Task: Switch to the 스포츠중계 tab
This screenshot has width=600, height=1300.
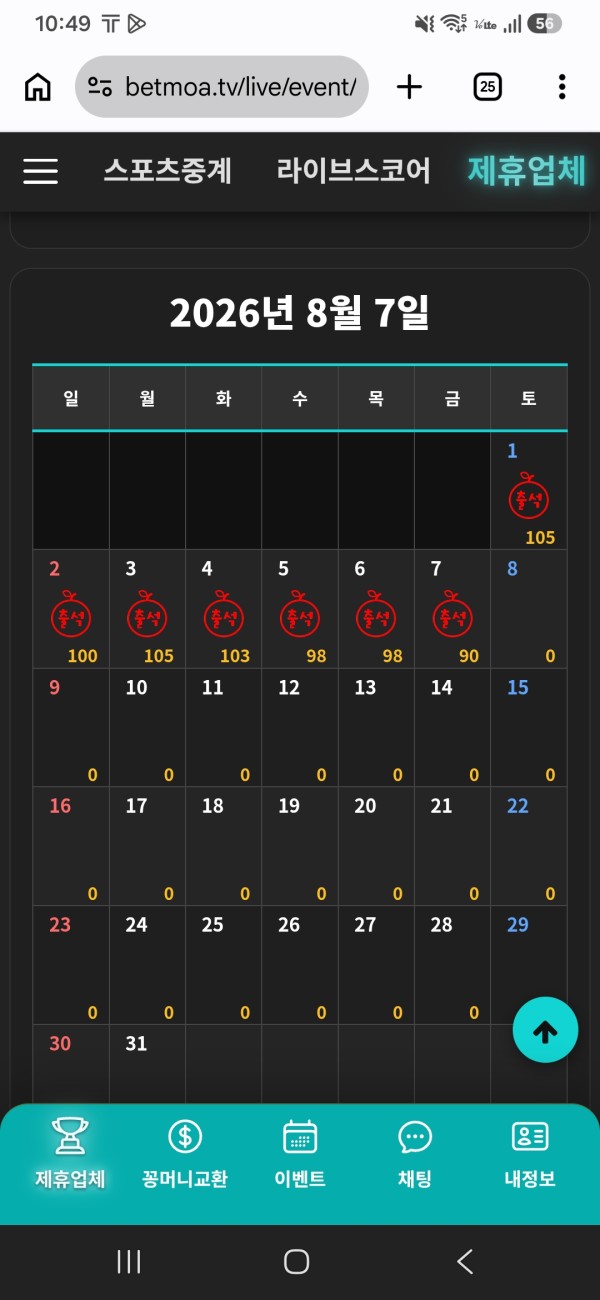Action: click(x=168, y=171)
